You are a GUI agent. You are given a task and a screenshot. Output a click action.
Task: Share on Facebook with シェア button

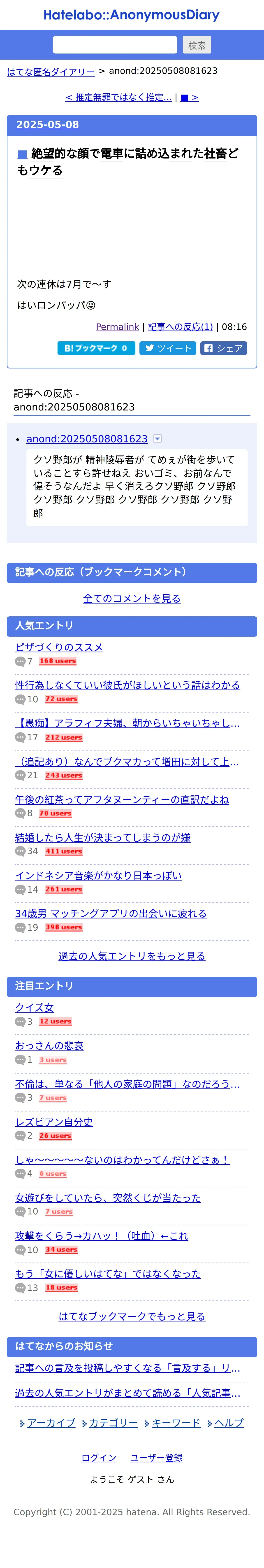224,348
